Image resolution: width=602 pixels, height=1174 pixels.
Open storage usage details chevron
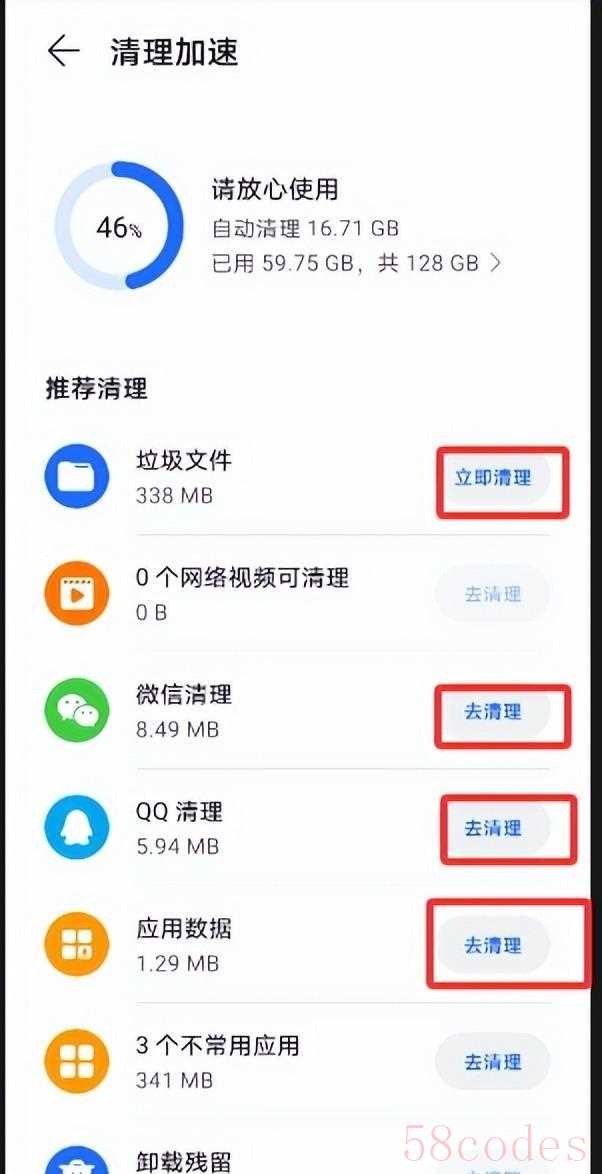494,263
